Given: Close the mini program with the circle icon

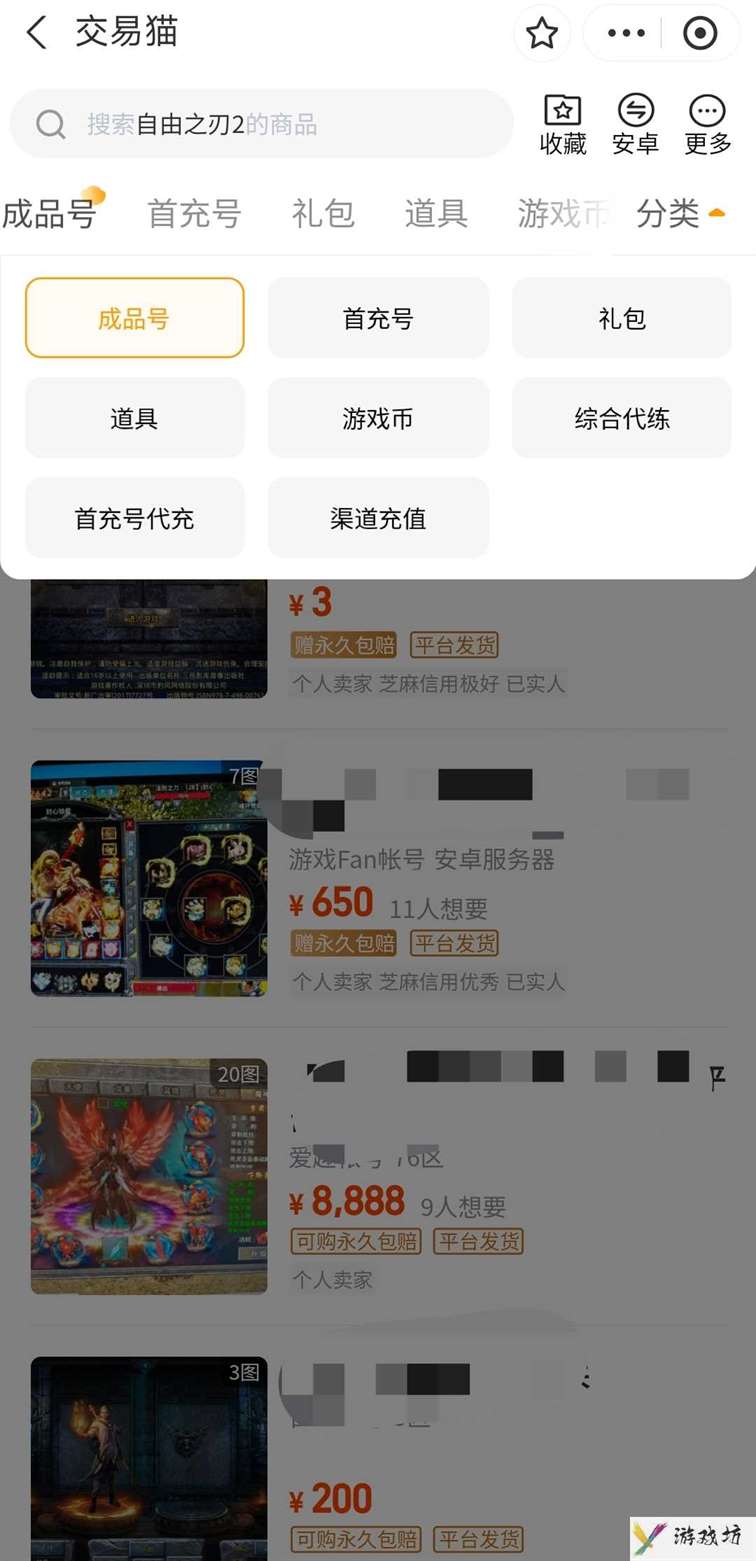Looking at the screenshot, I should 700,33.
